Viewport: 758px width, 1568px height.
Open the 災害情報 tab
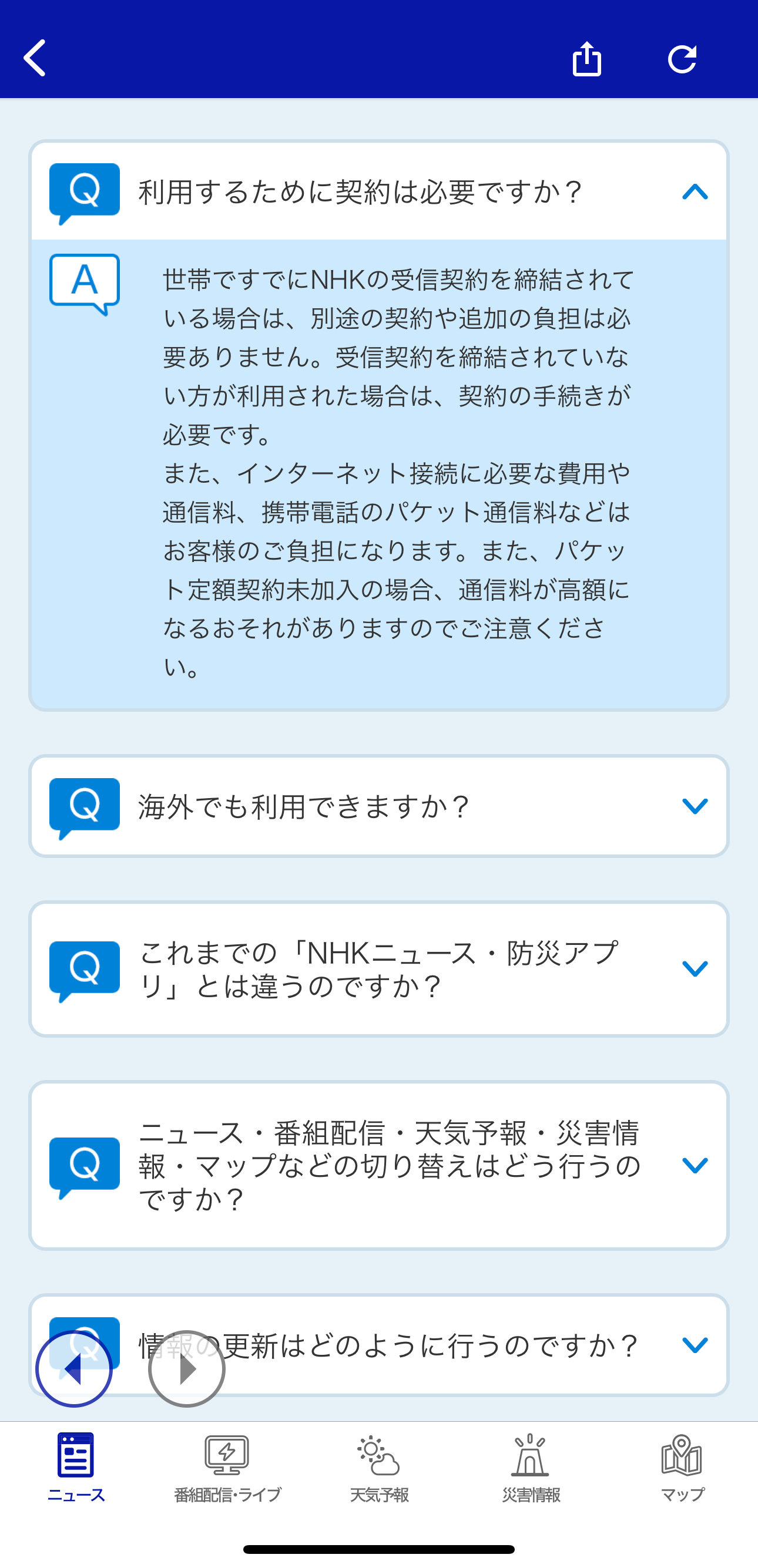tap(530, 1468)
